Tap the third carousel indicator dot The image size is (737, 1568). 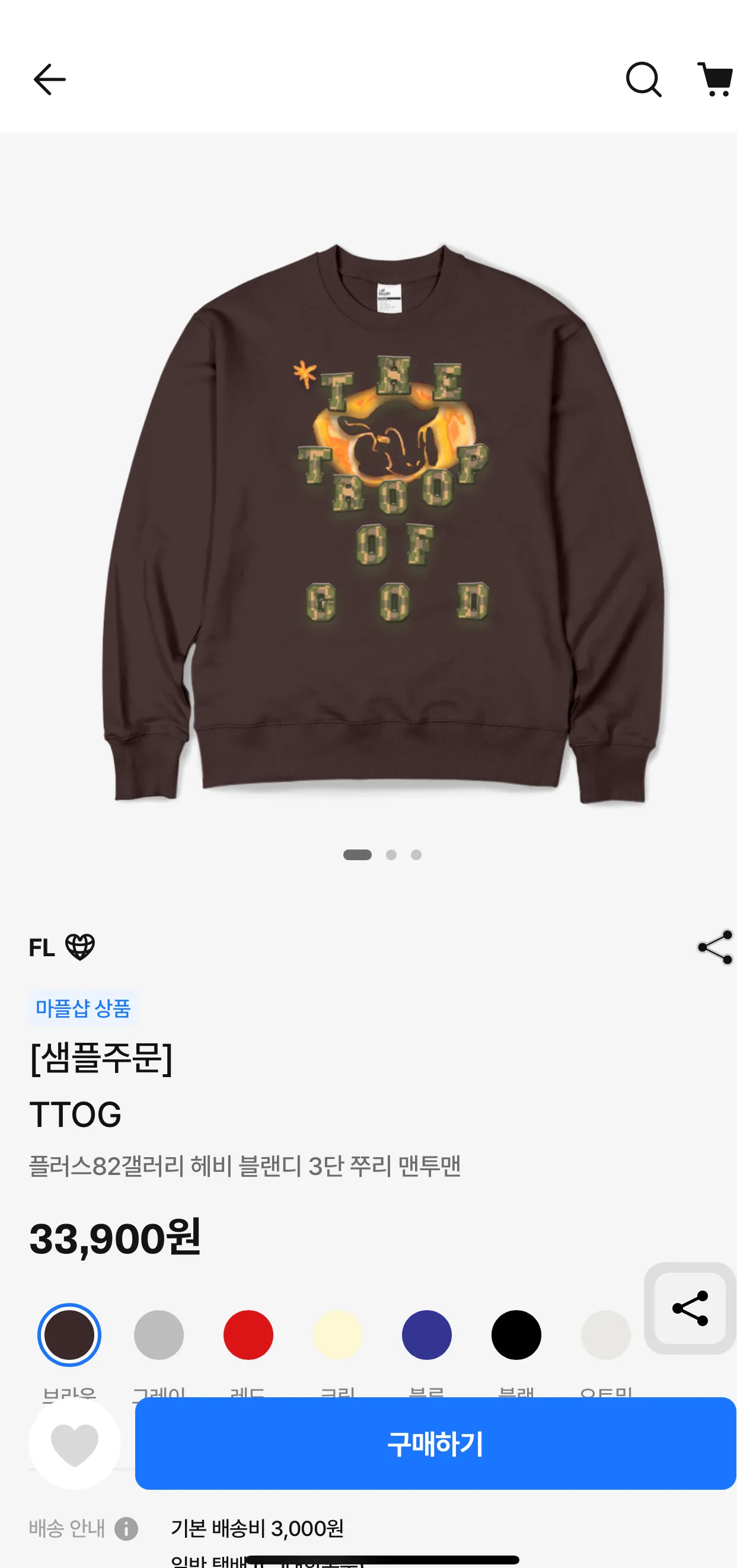416,855
